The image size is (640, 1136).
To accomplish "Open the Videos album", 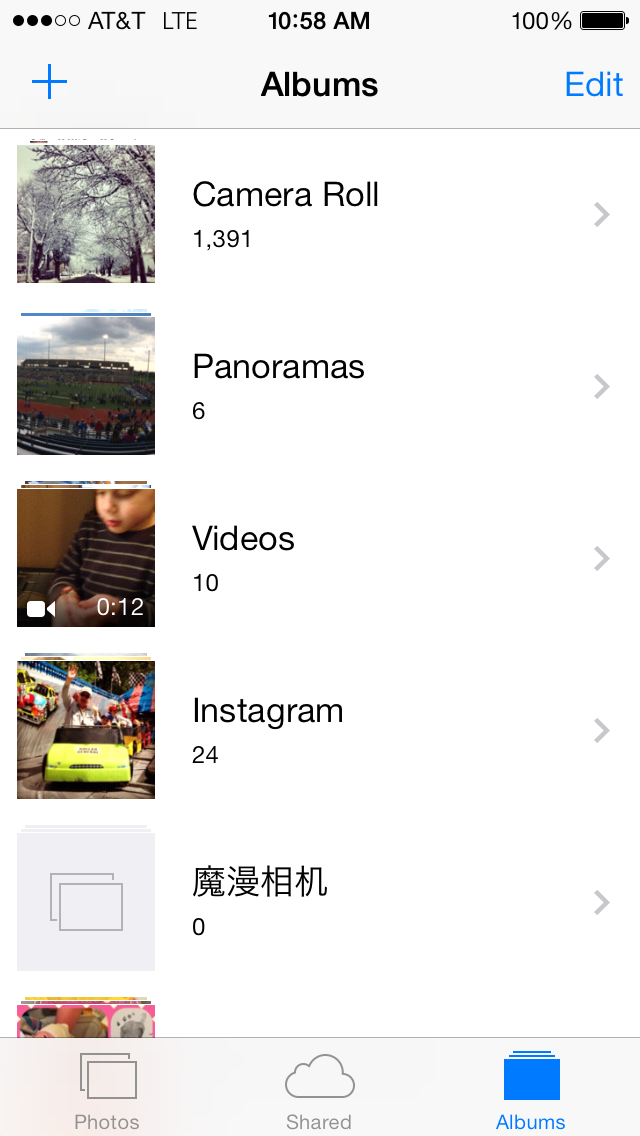I will pyautogui.click(x=320, y=558).
